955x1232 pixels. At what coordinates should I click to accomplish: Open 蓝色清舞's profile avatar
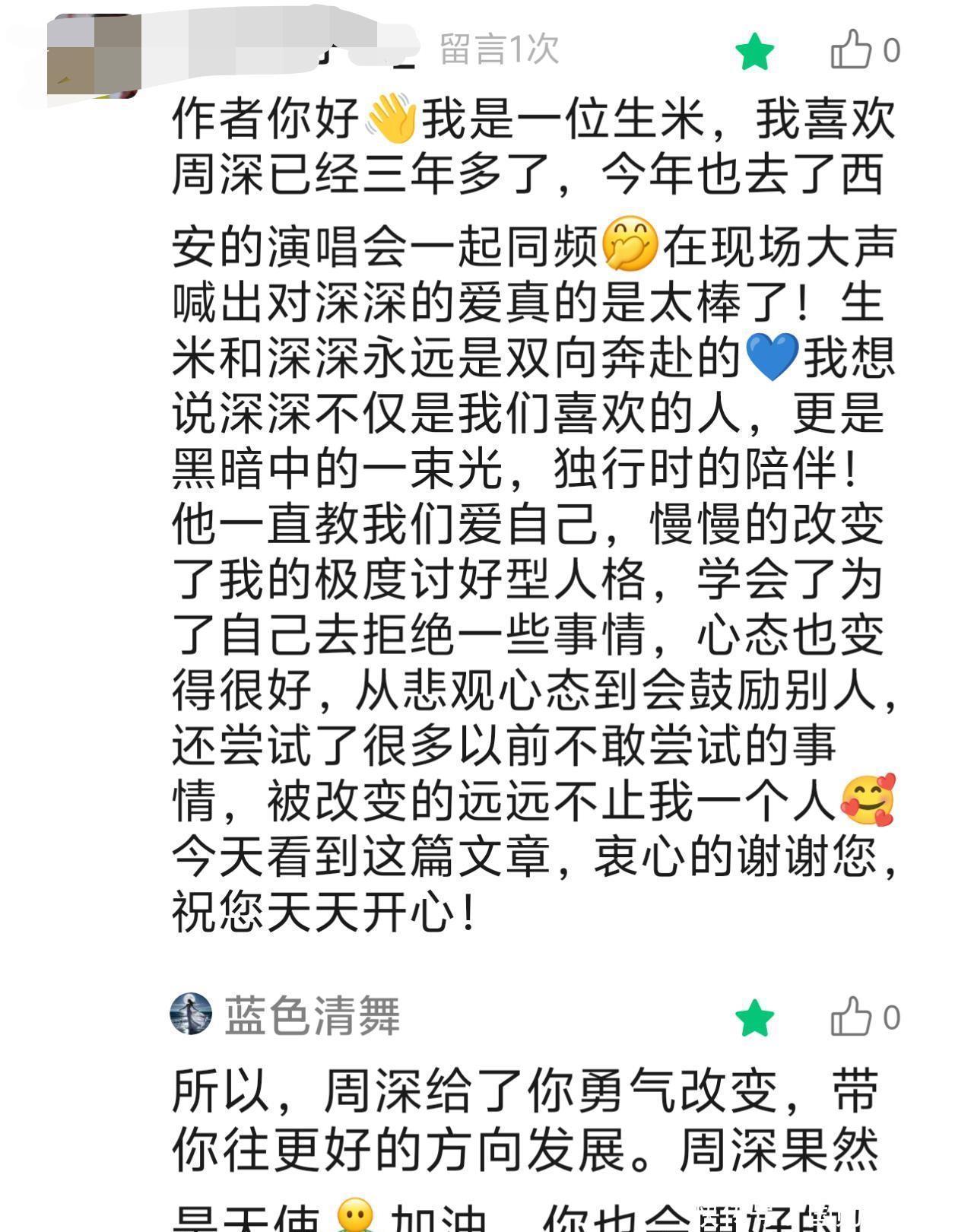[x=191, y=1014]
